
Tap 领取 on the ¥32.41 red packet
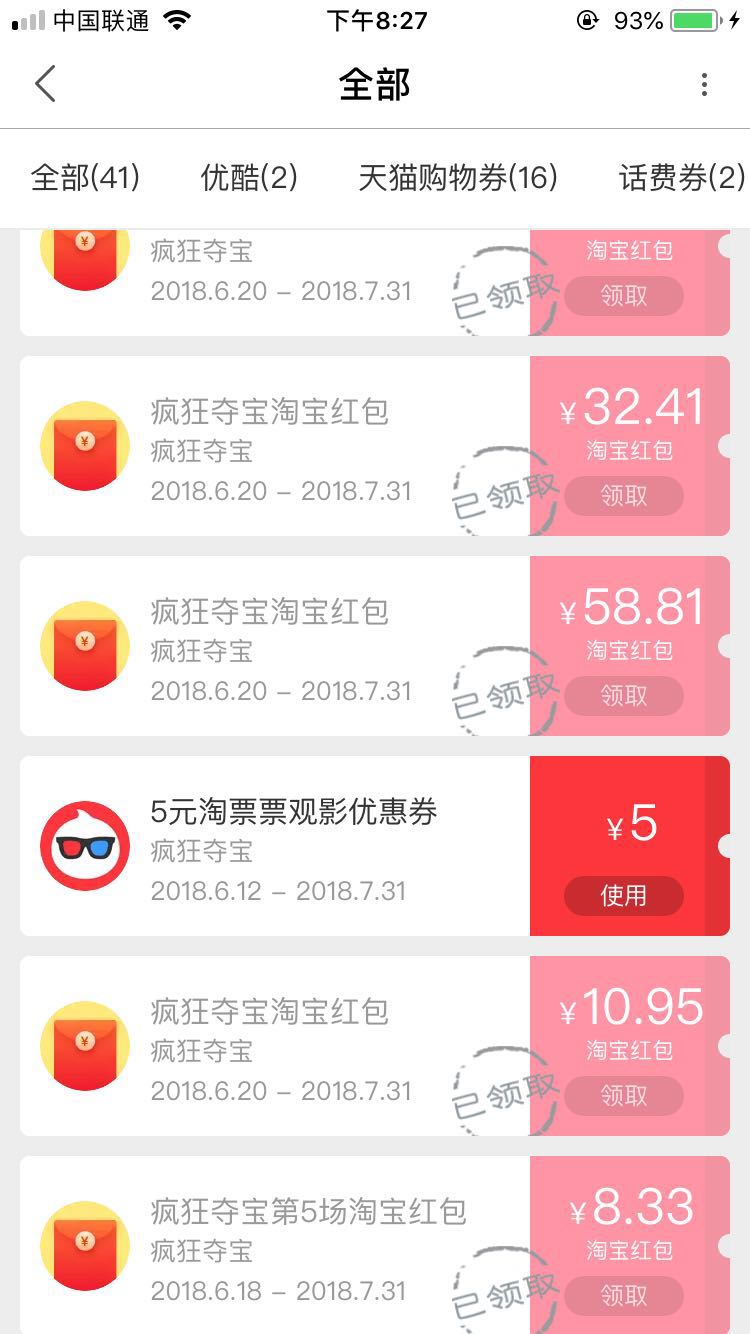click(x=624, y=496)
